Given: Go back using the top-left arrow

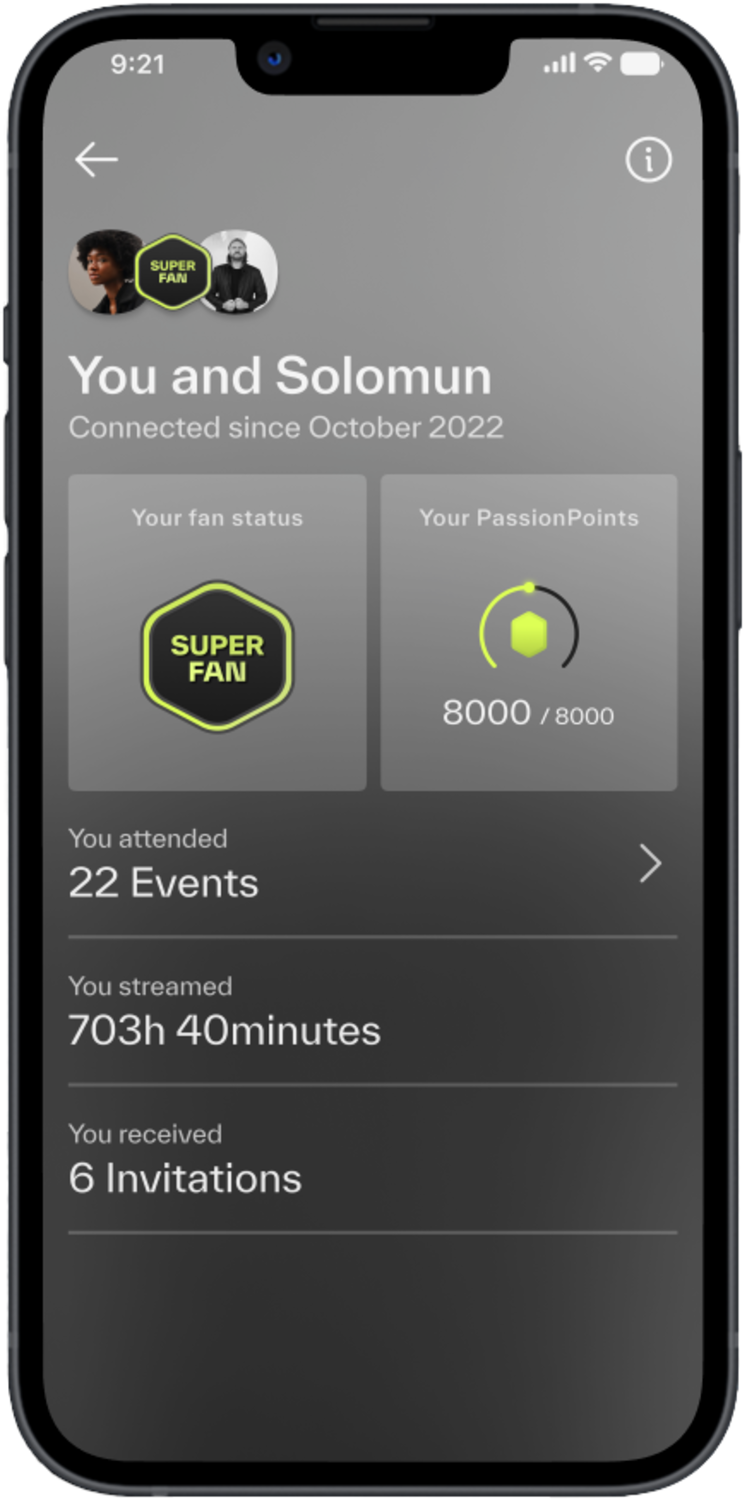Looking at the screenshot, I should [96, 160].
